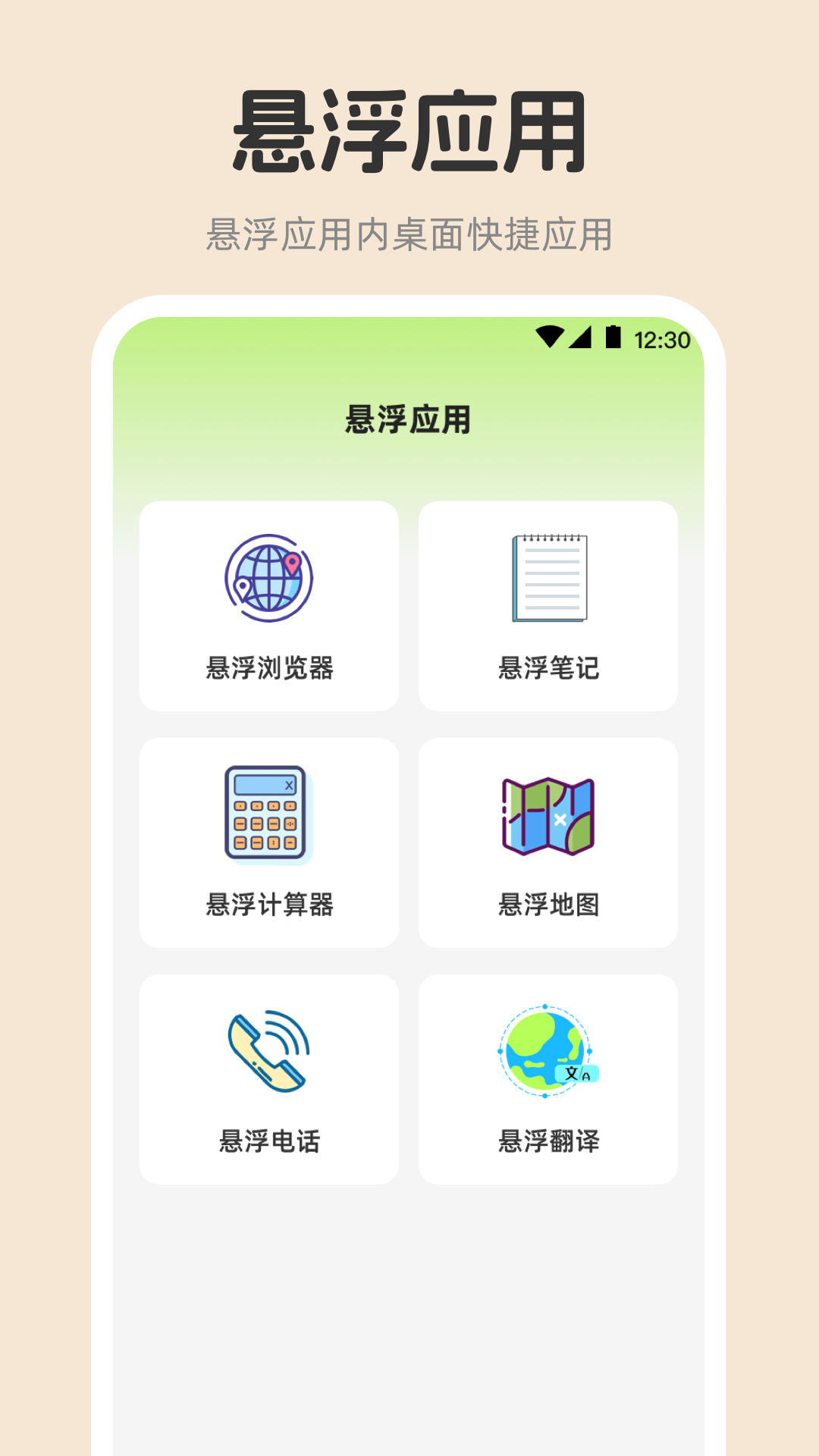Open the floating notes card
This screenshot has width=819, height=1456.
coord(548,604)
